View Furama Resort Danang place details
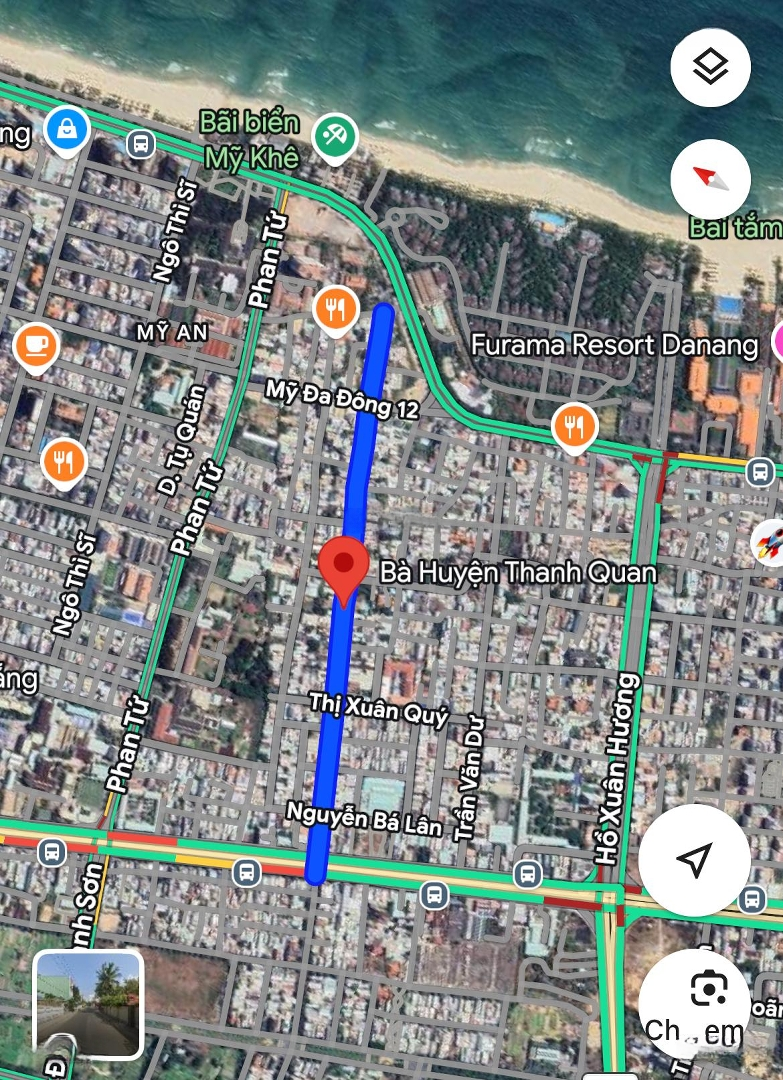This screenshot has height=1080, width=783. tap(614, 346)
